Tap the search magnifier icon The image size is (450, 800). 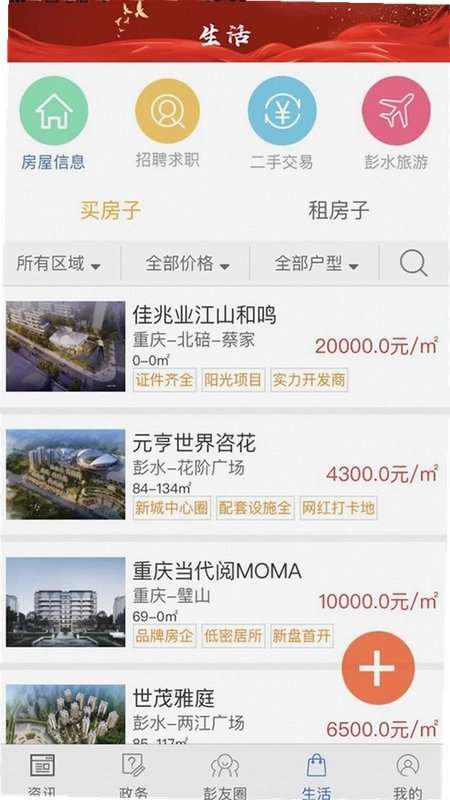[x=413, y=264]
